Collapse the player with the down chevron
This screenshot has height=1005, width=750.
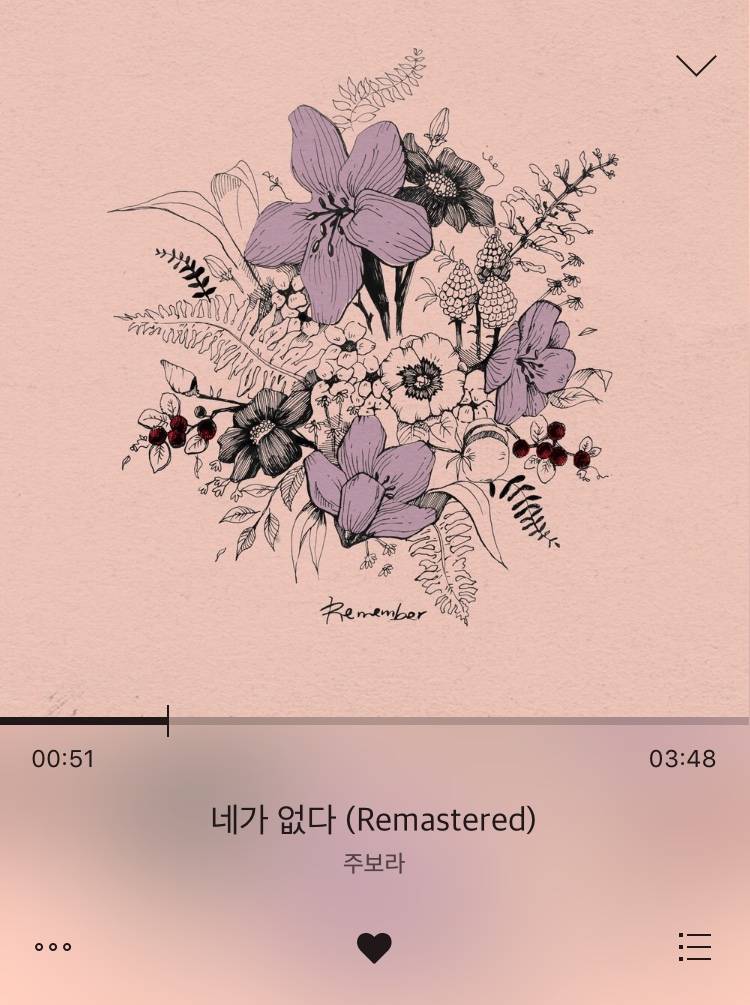[x=696, y=66]
